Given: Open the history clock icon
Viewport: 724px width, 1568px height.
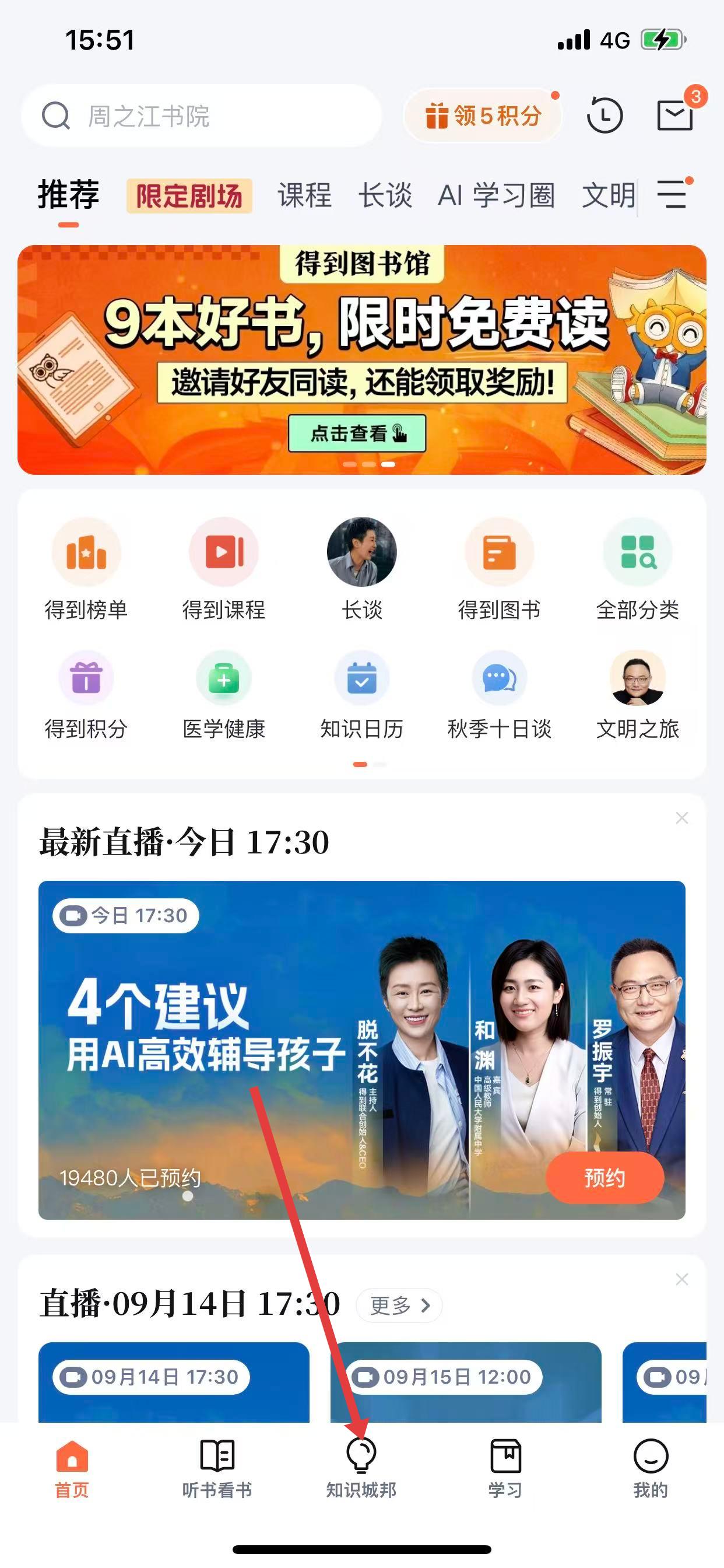Looking at the screenshot, I should [x=604, y=116].
